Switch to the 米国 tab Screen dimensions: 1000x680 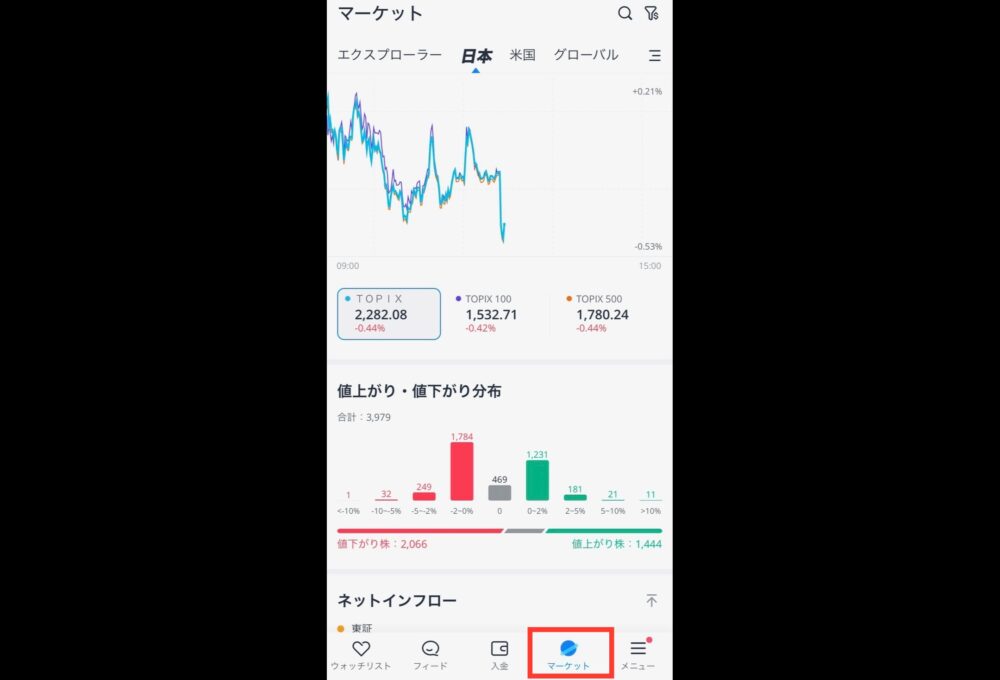pyautogui.click(x=522, y=55)
